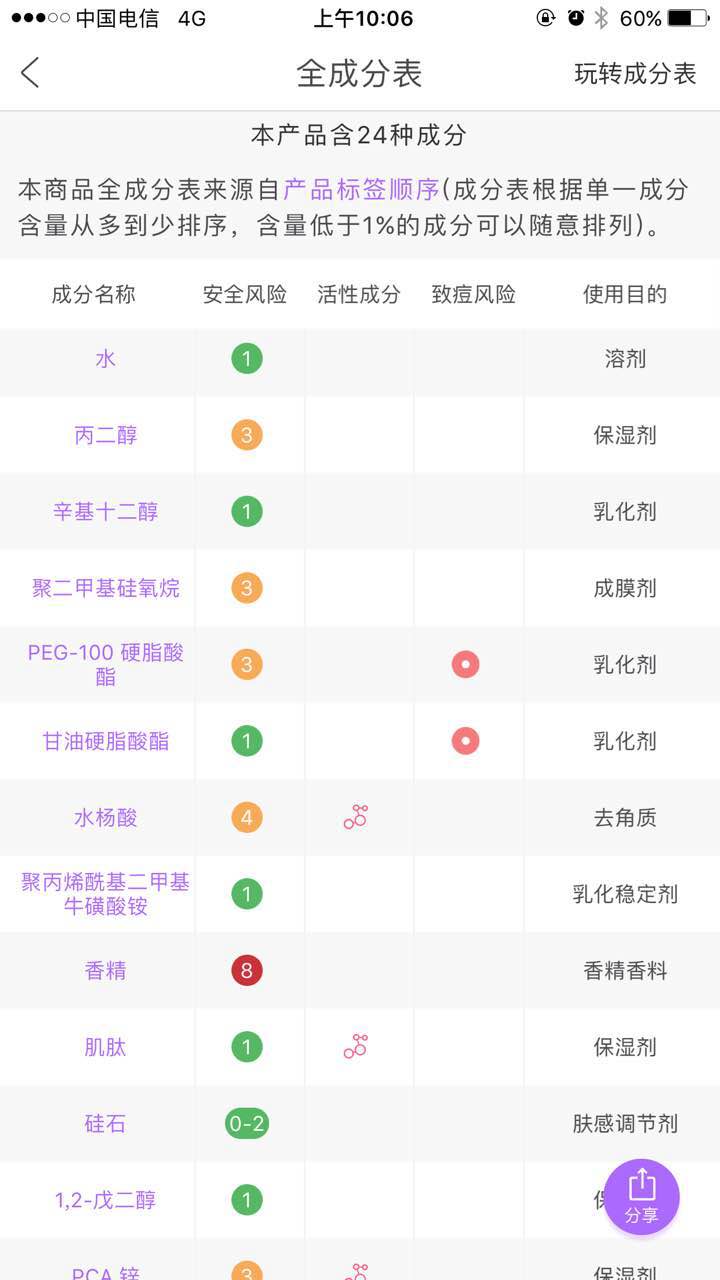Tap the green badge for 聚丙烯酰基二甲基牛磺酸铵
This screenshot has height=1280, width=720.
[x=246, y=894]
